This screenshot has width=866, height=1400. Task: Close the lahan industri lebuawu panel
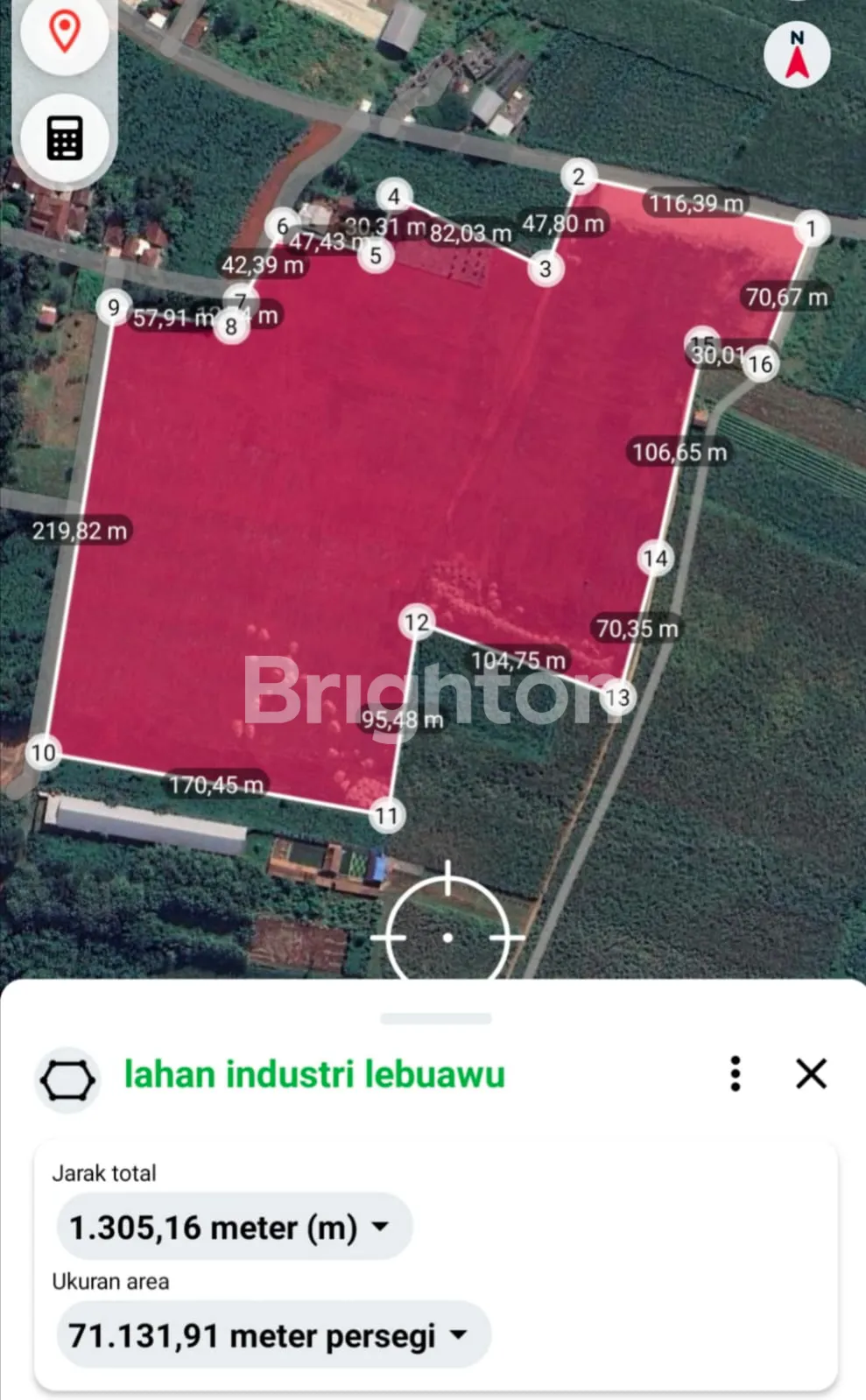[x=811, y=1073]
